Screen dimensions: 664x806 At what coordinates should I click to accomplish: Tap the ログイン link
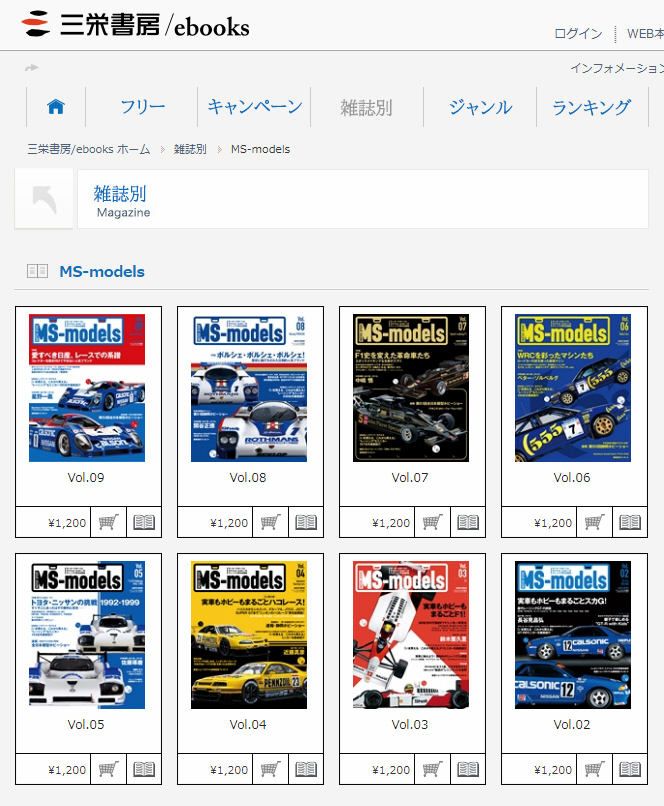(x=578, y=33)
